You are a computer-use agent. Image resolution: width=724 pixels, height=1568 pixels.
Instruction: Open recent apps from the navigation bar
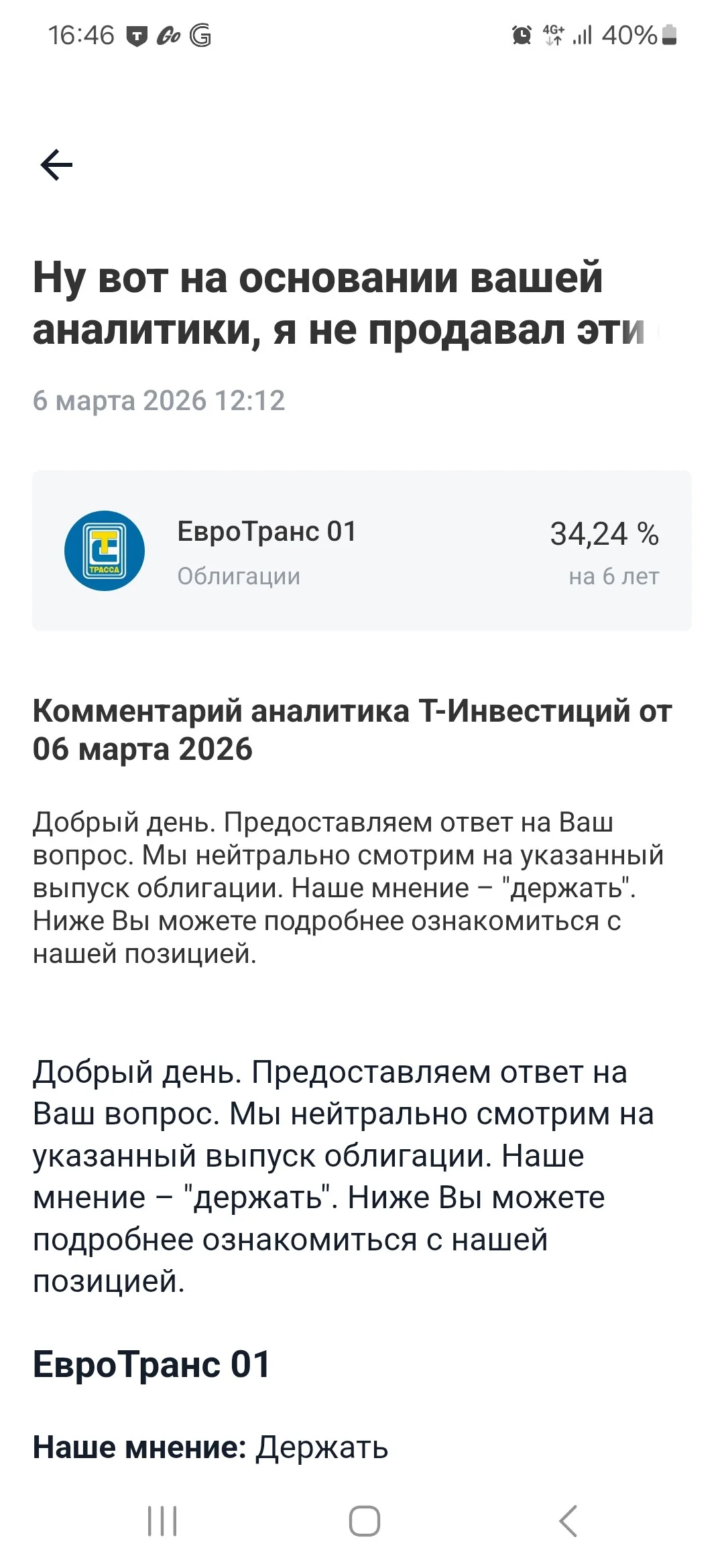(162, 1520)
